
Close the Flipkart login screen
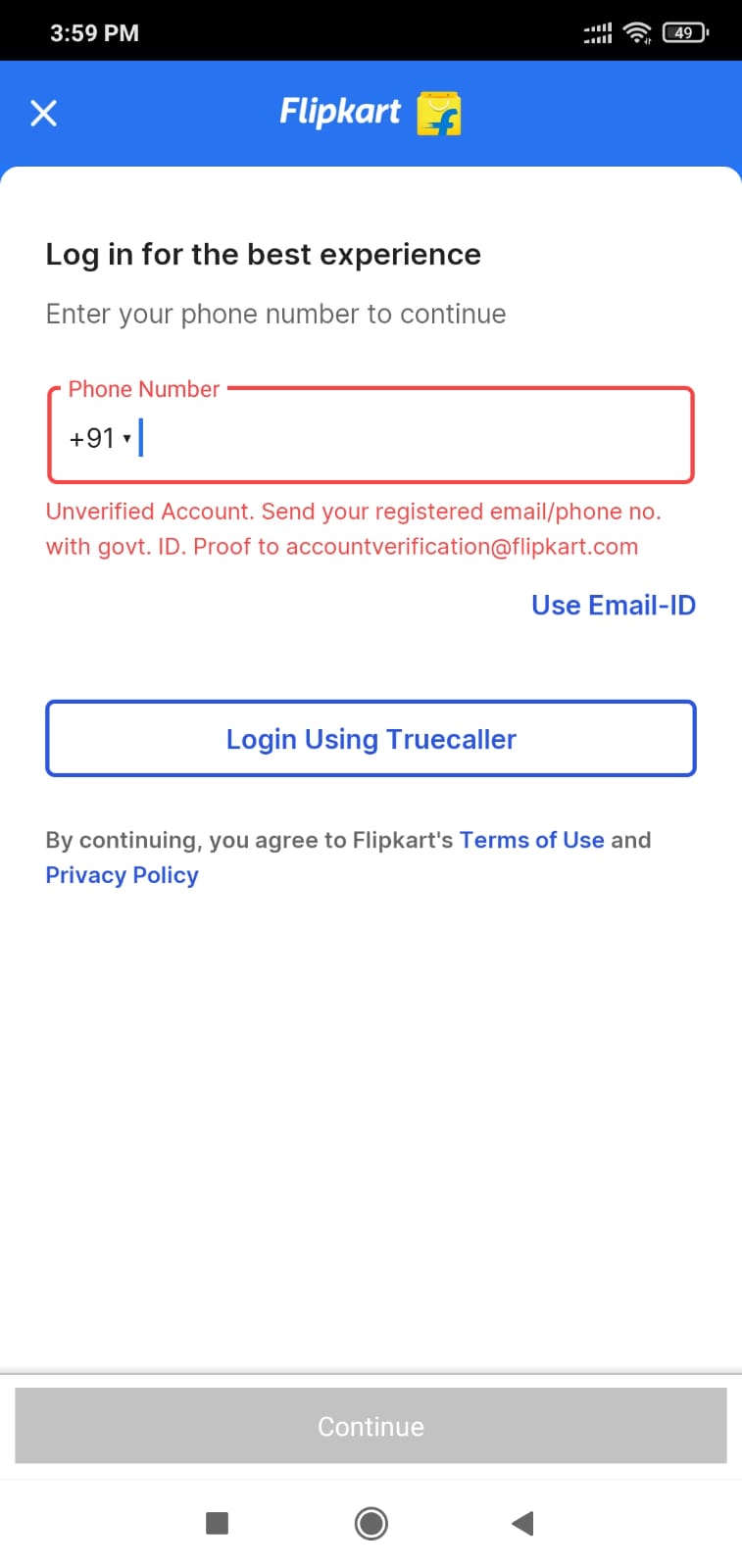(44, 114)
